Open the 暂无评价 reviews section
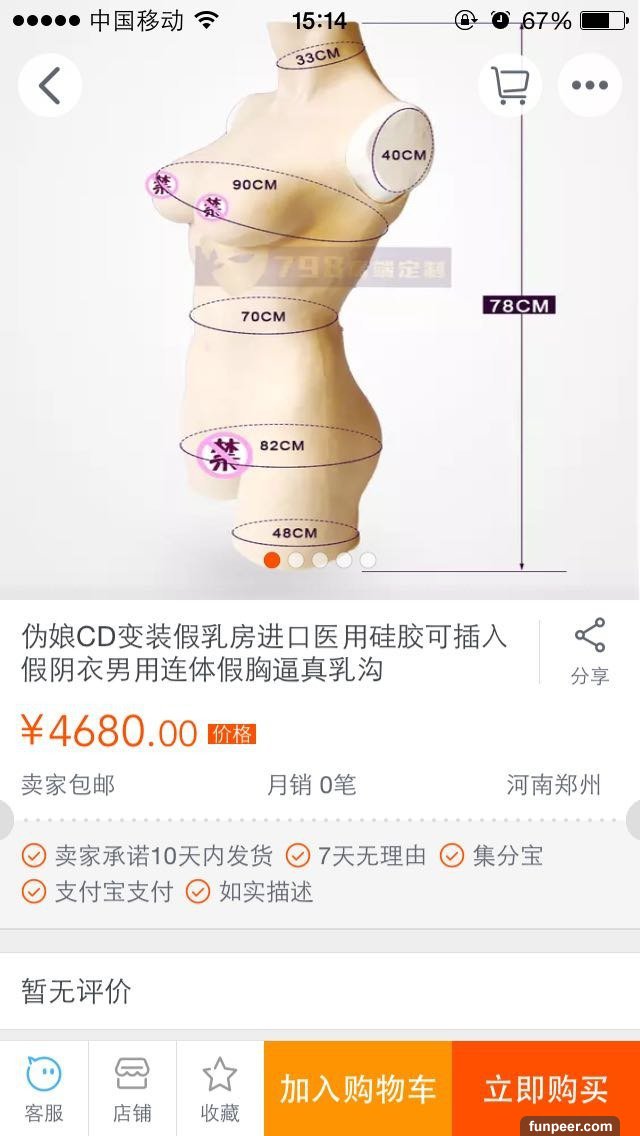Screen dimensions: 640x1136 (x=320, y=991)
